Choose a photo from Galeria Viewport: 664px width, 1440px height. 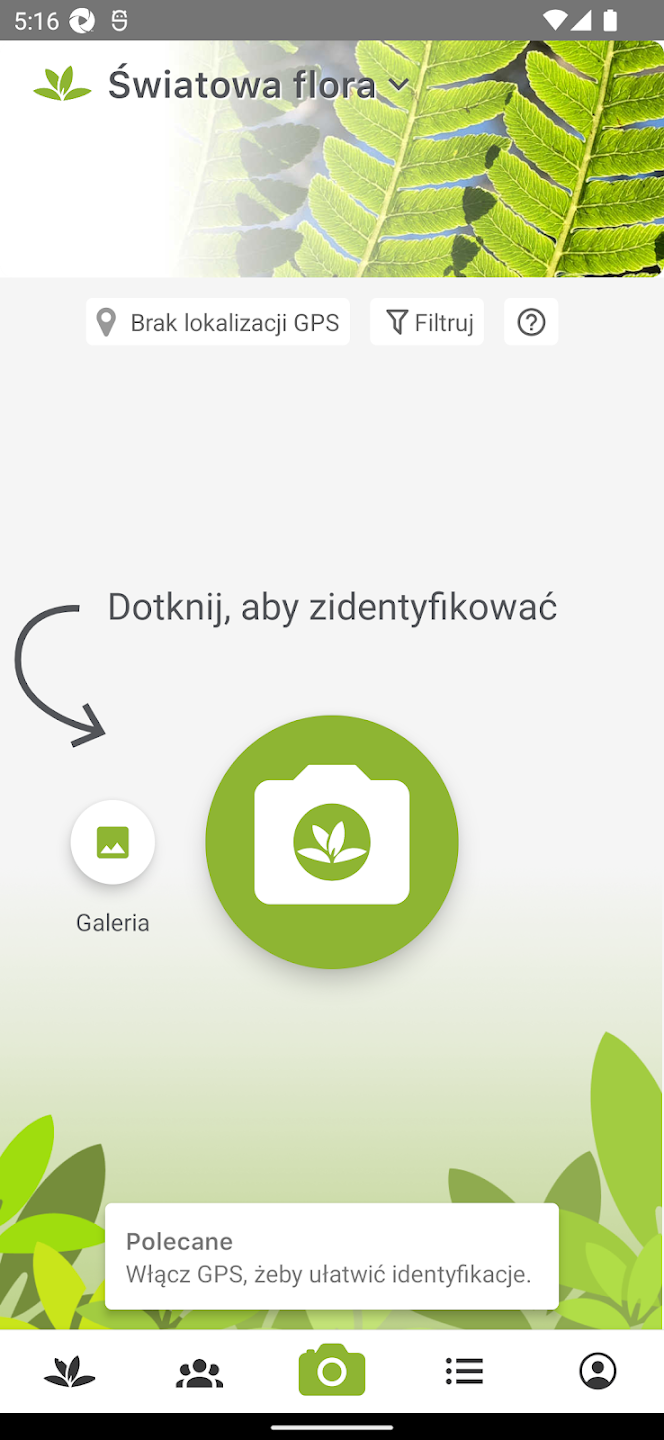click(113, 842)
